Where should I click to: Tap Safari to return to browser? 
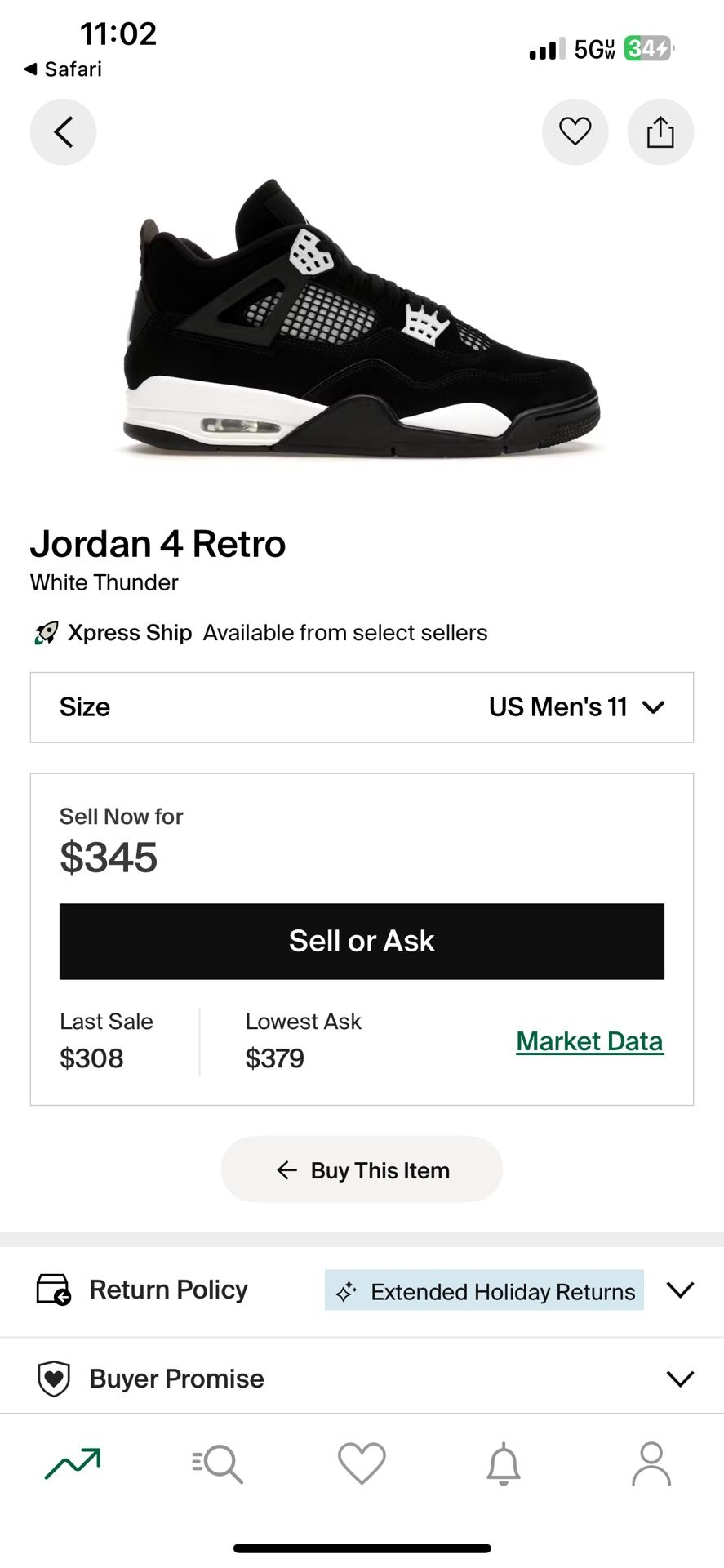(x=61, y=69)
